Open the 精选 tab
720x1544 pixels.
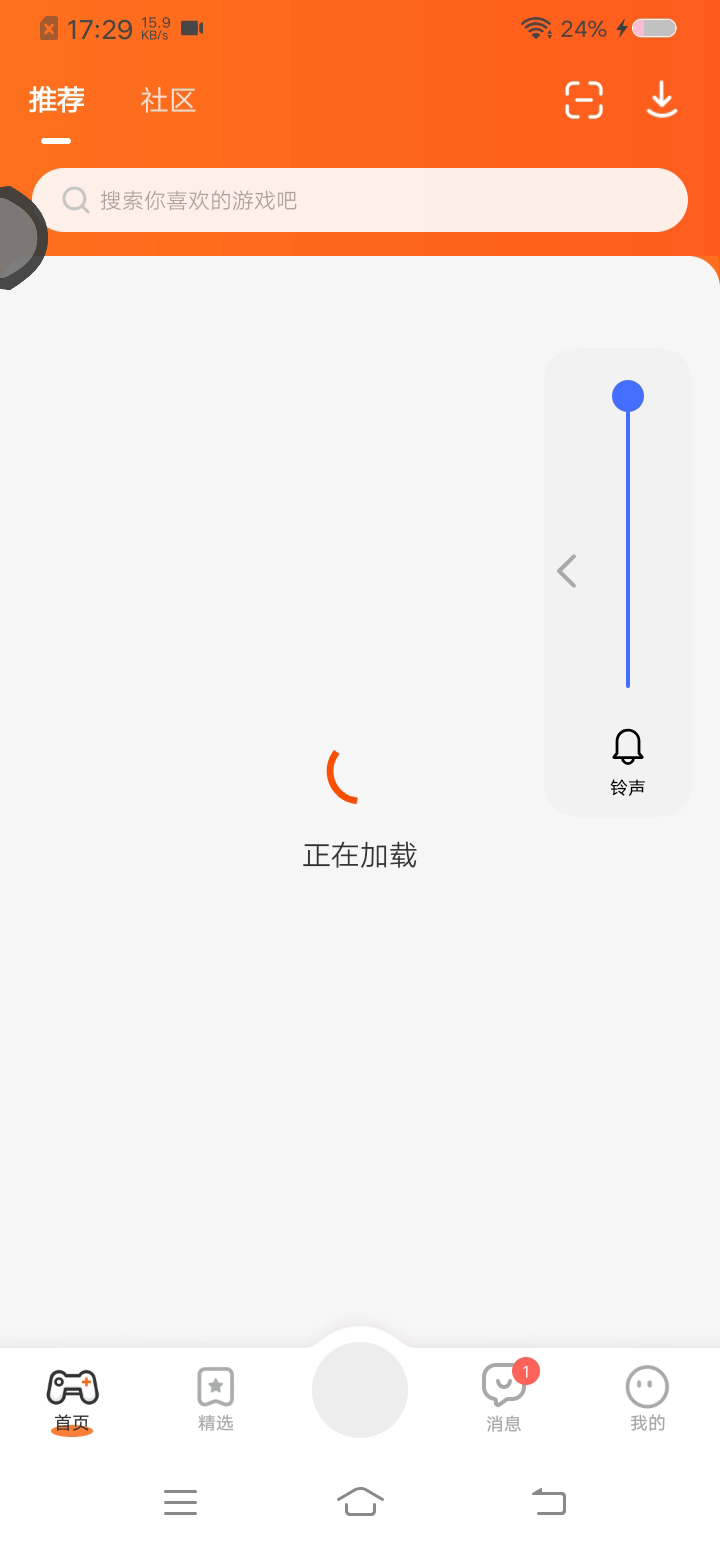[x=216, y=1398]
